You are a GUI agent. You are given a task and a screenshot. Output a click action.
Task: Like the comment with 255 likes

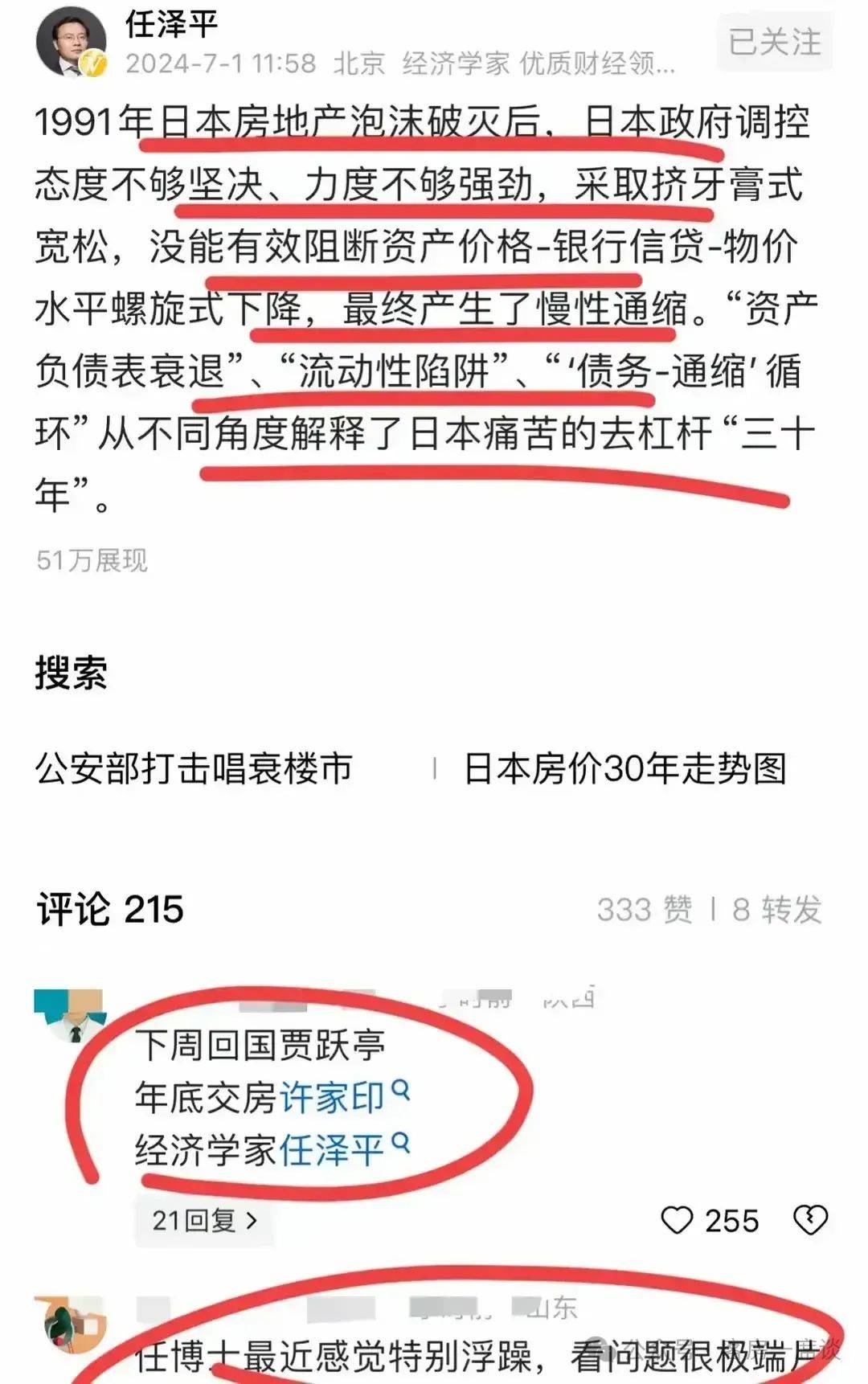678,1221
